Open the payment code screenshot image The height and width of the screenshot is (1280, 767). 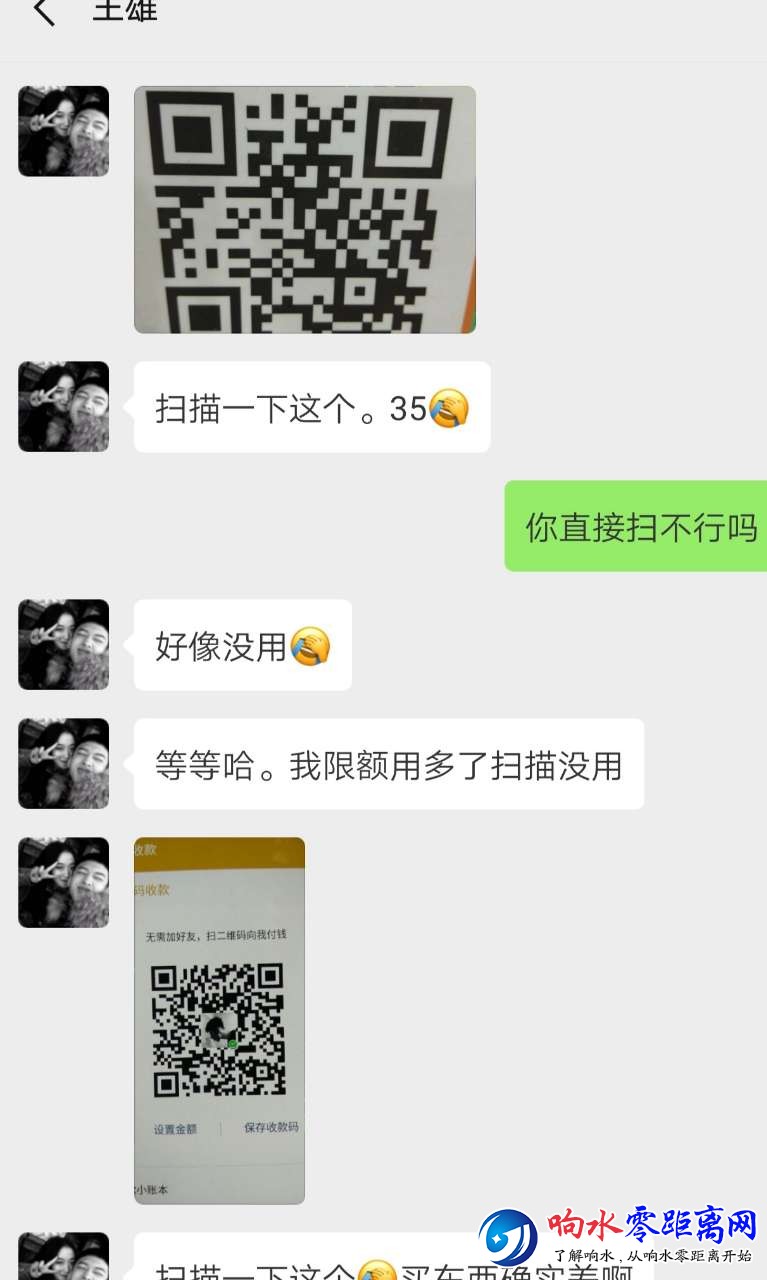(x=219, y=1020)
